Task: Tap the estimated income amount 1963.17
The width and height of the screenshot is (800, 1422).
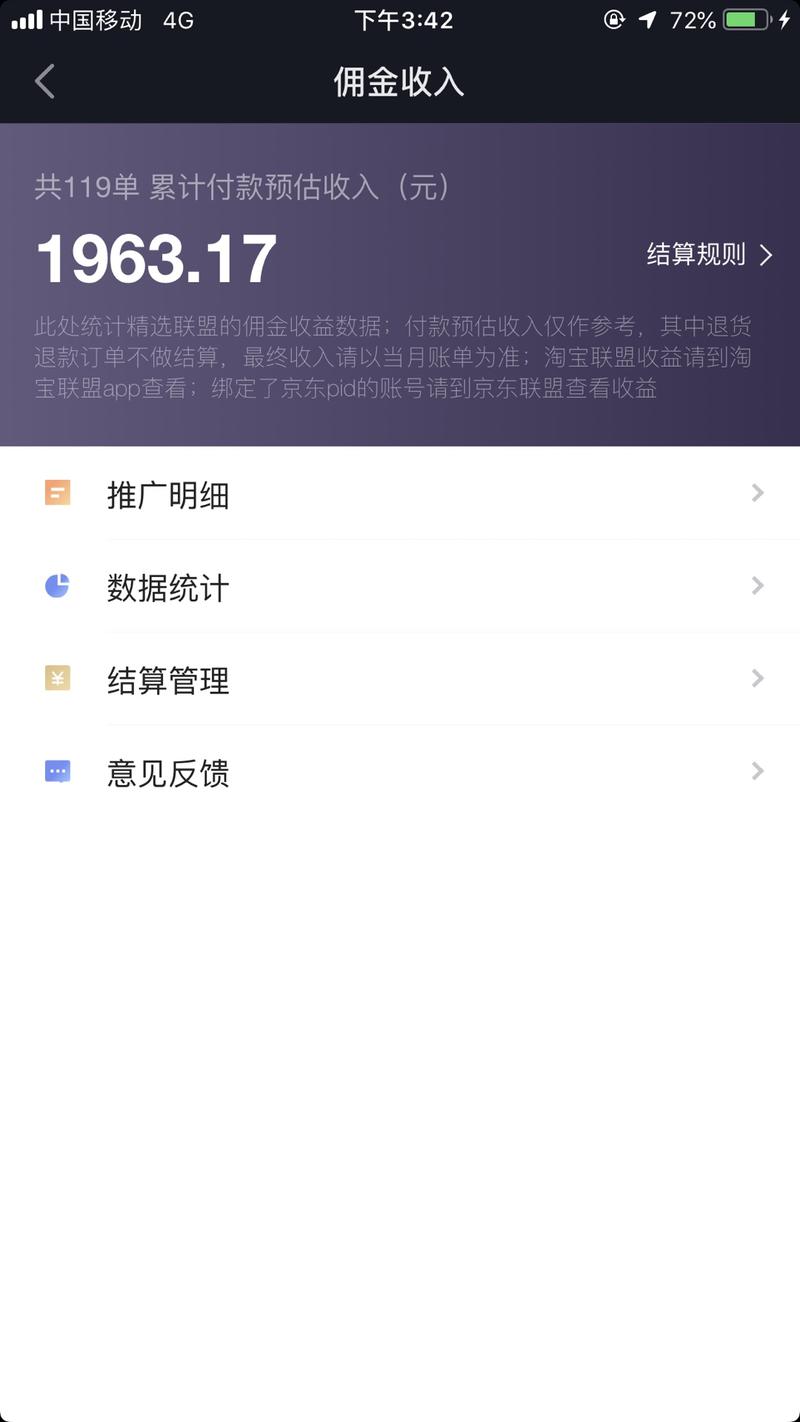Action: [x=155, y=256]
